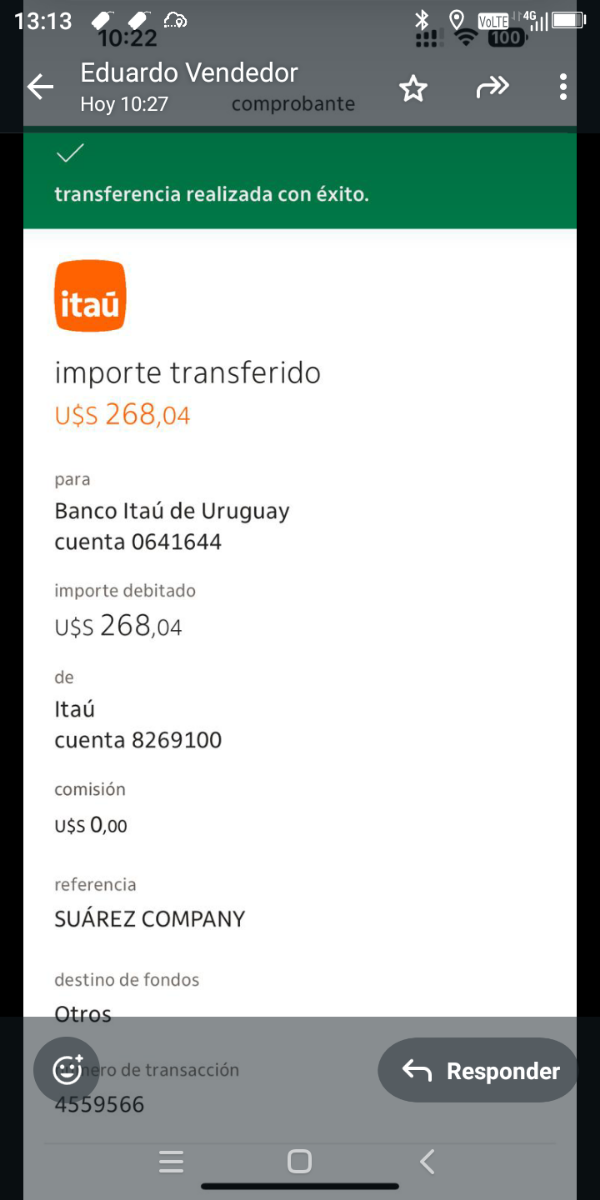Tap the Responder button
Image resolution: width=600 pixels, height=1200 pixels.
coord(480,1071)
